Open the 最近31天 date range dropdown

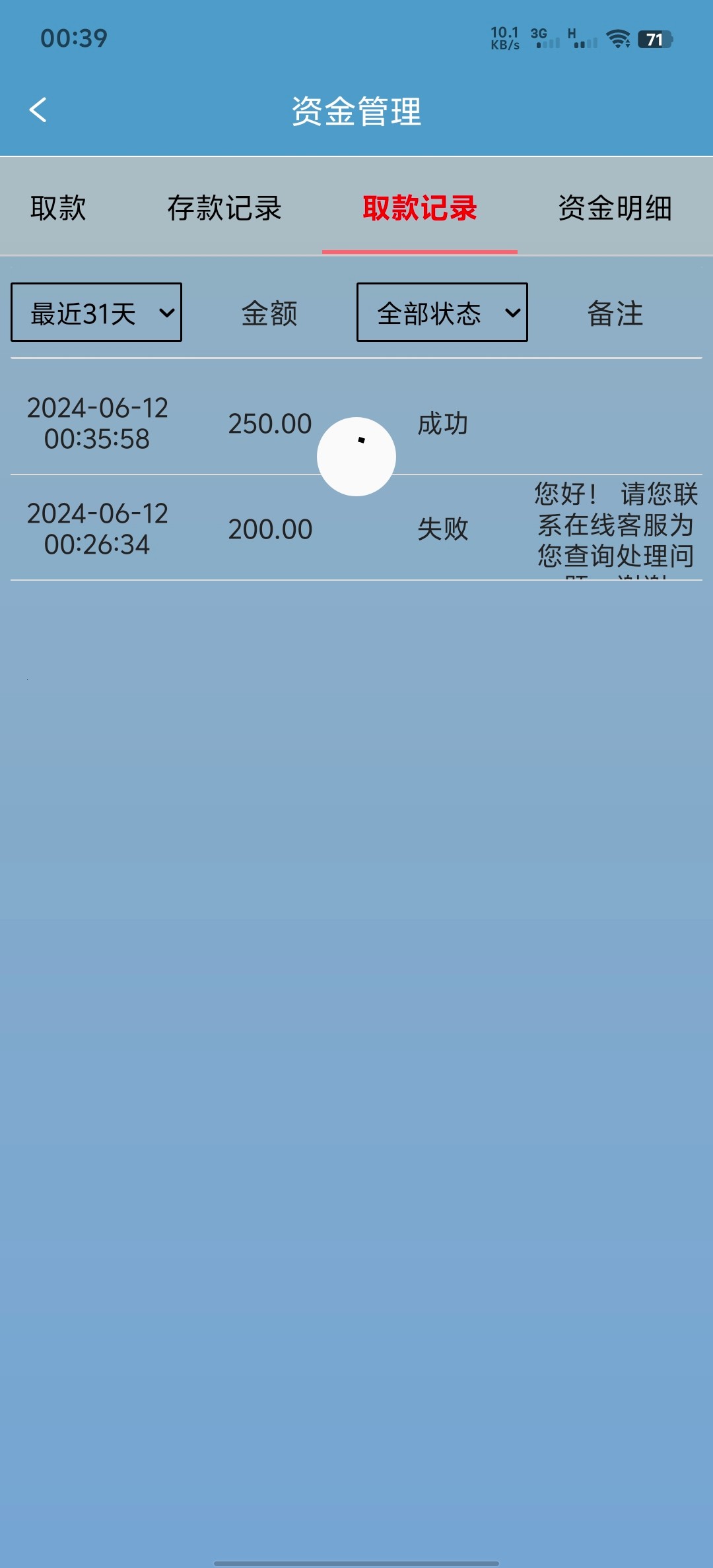pyautogui.click(x=96, y=313)
